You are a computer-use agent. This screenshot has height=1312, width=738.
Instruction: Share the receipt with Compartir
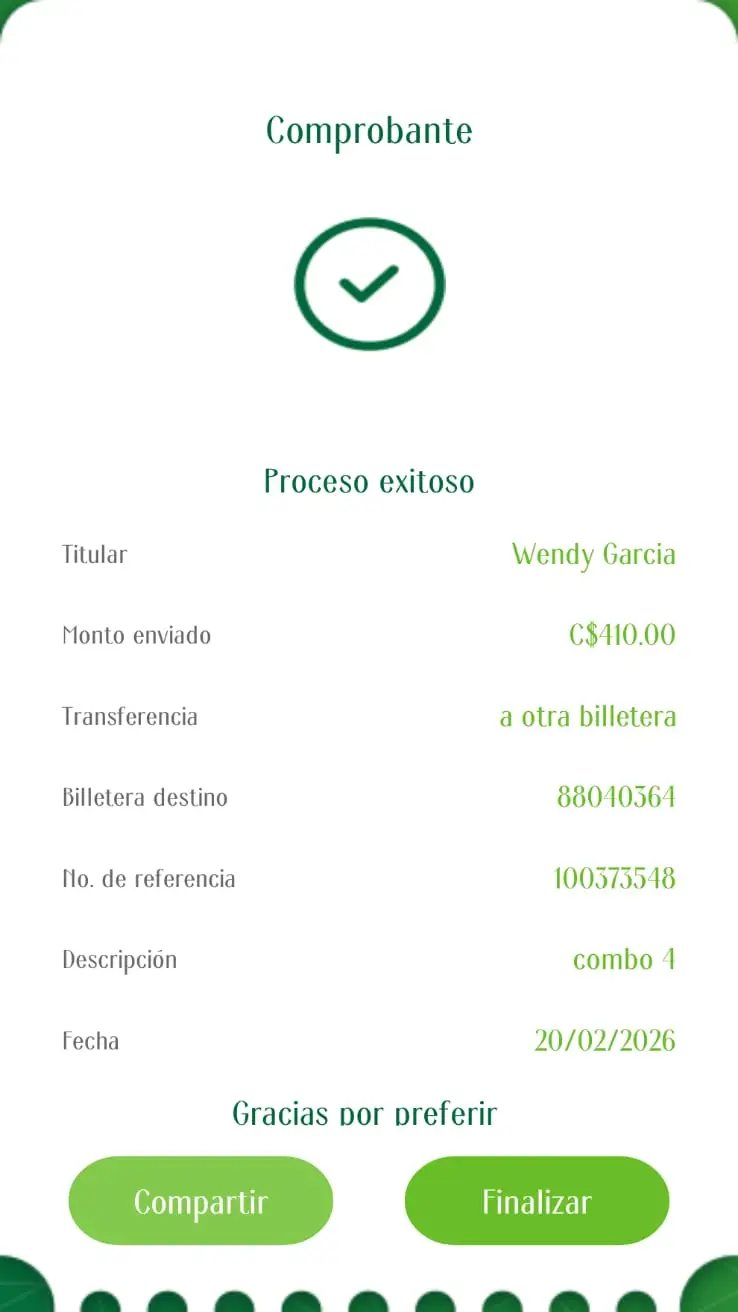tap(200, 1201)
